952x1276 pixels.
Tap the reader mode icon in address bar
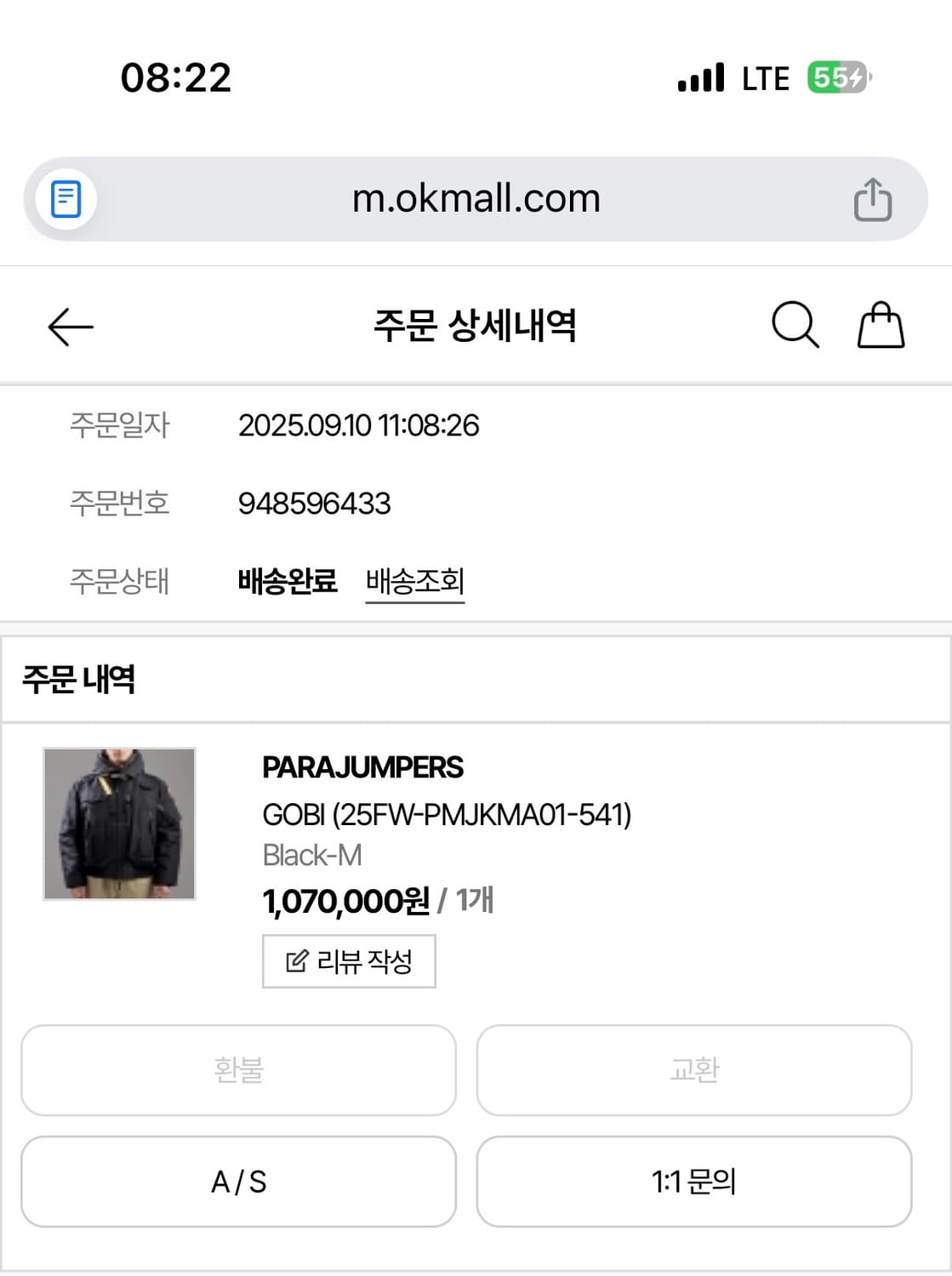64,197
